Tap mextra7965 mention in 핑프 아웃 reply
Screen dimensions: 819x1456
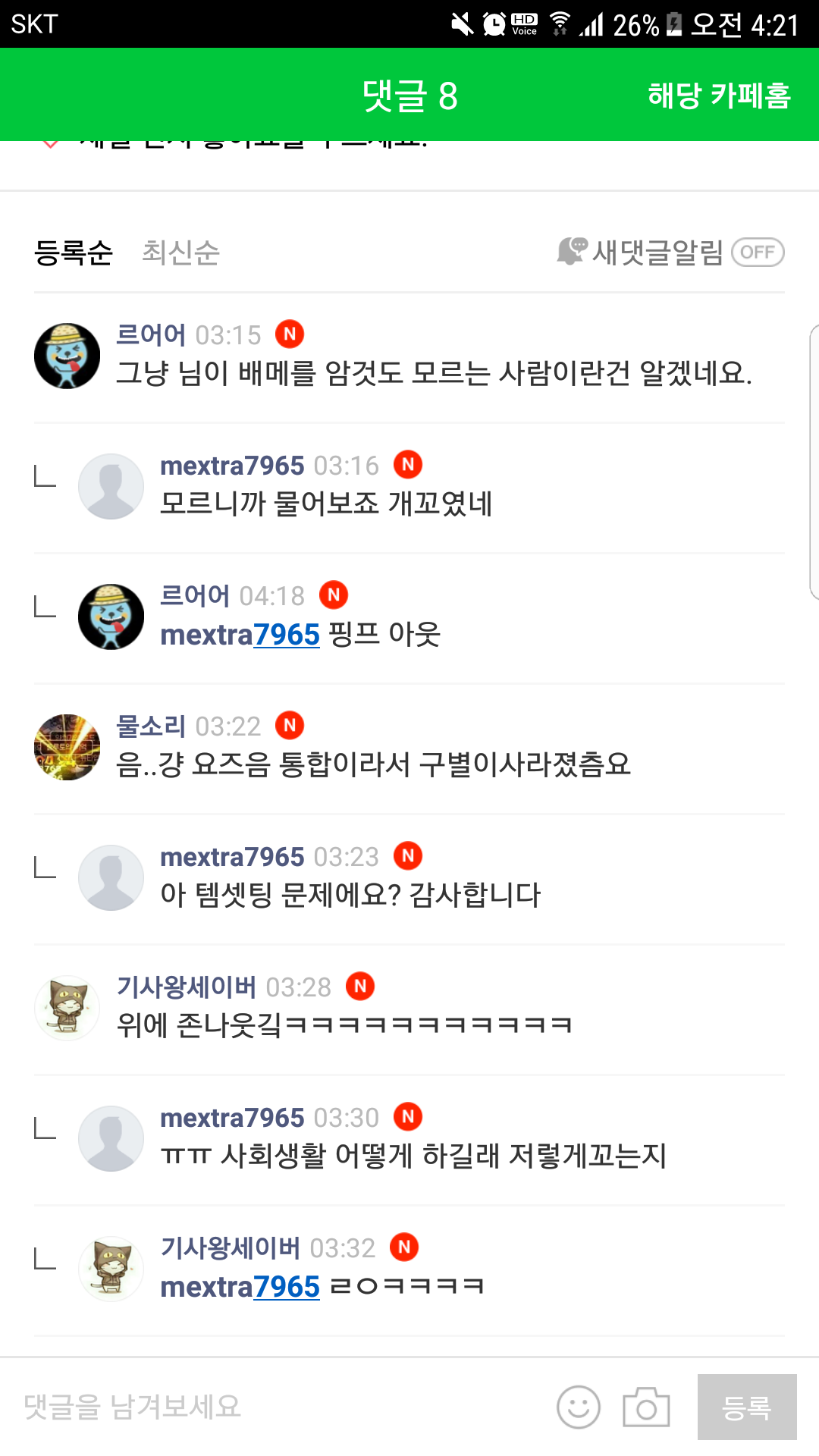[x=240, y=635]
